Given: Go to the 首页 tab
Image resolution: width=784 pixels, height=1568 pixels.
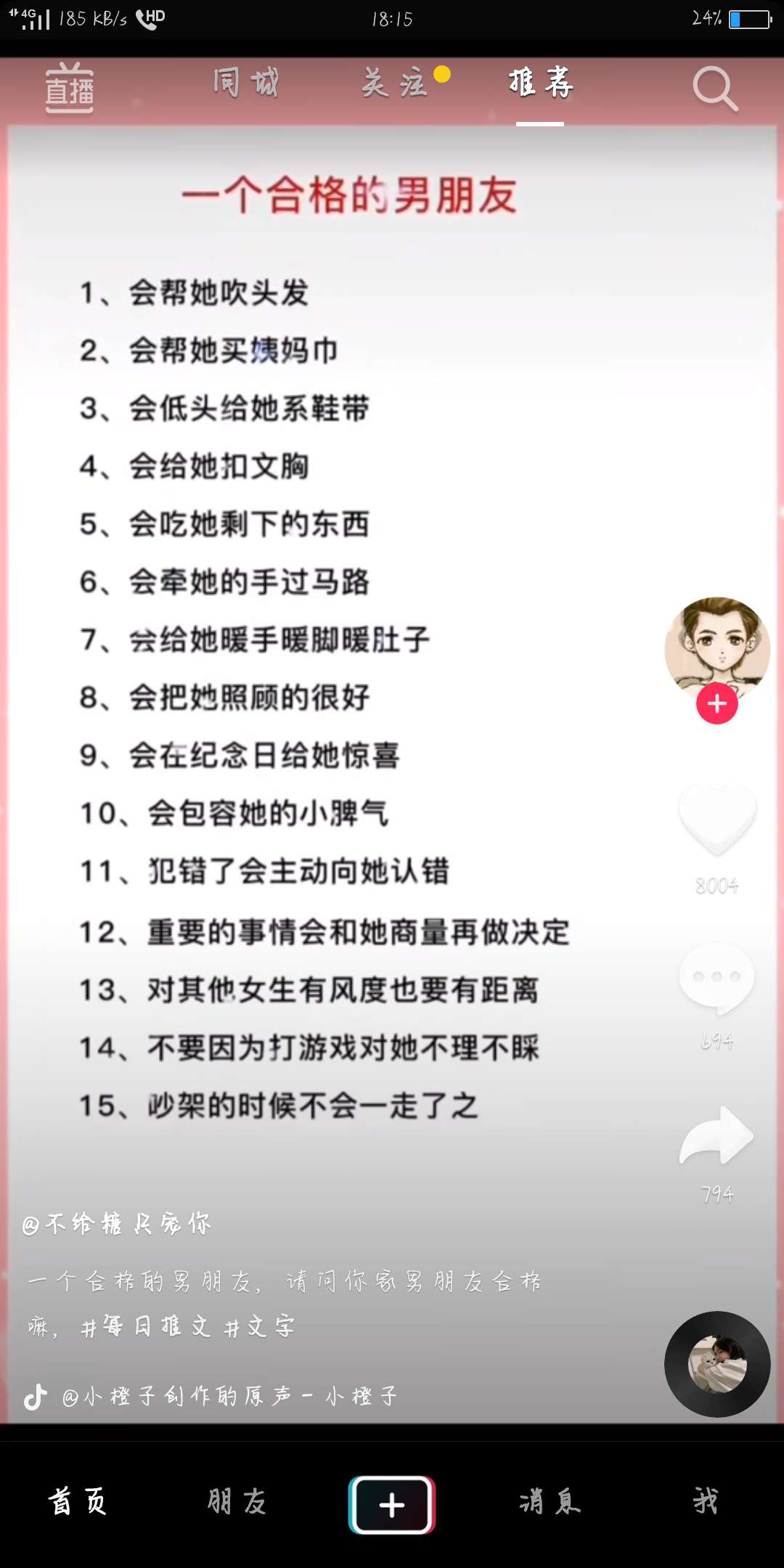Looking at the screenshot, I should [78, 1501].
